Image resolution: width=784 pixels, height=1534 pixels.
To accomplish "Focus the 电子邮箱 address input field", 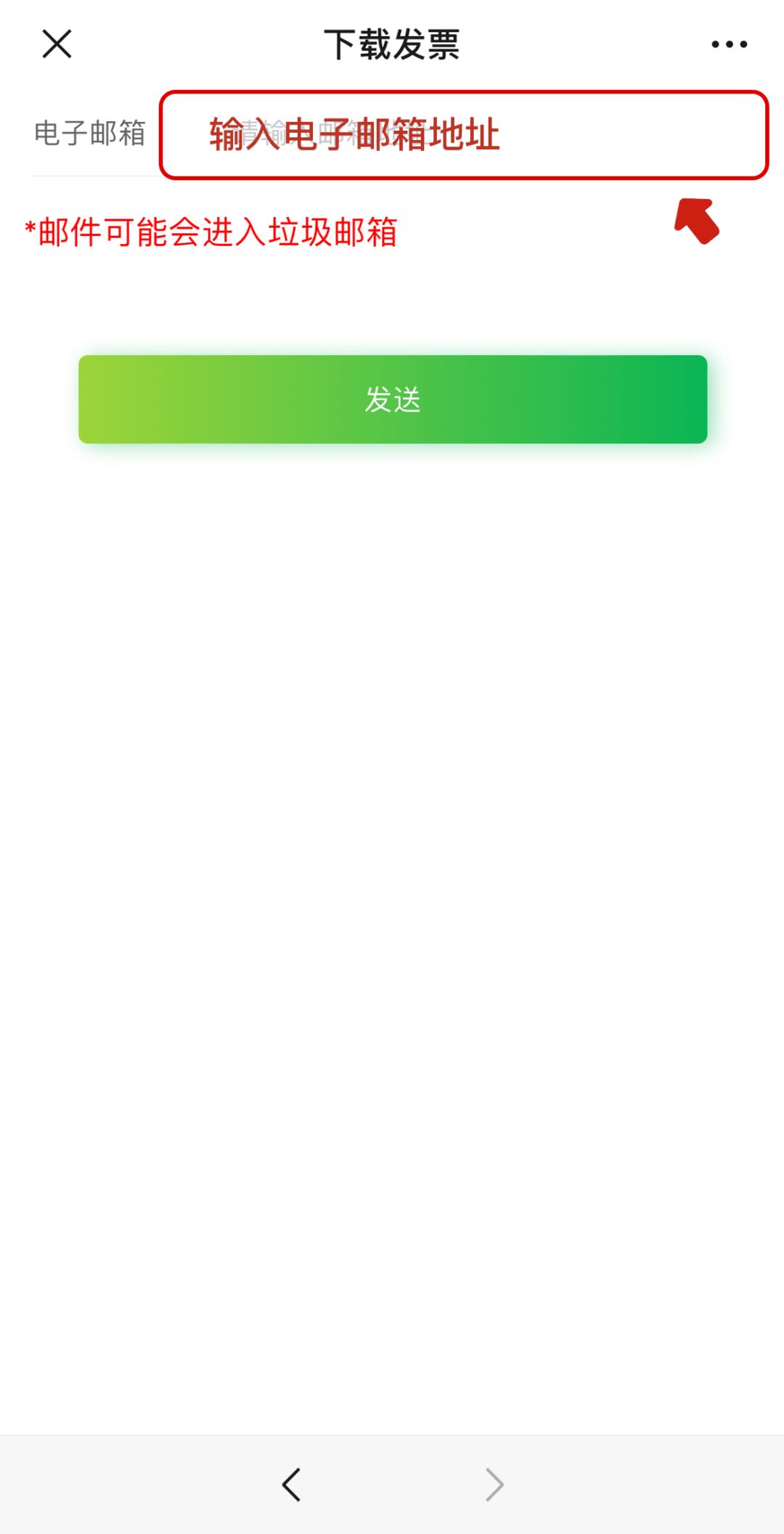I will [x=463, y=135].
